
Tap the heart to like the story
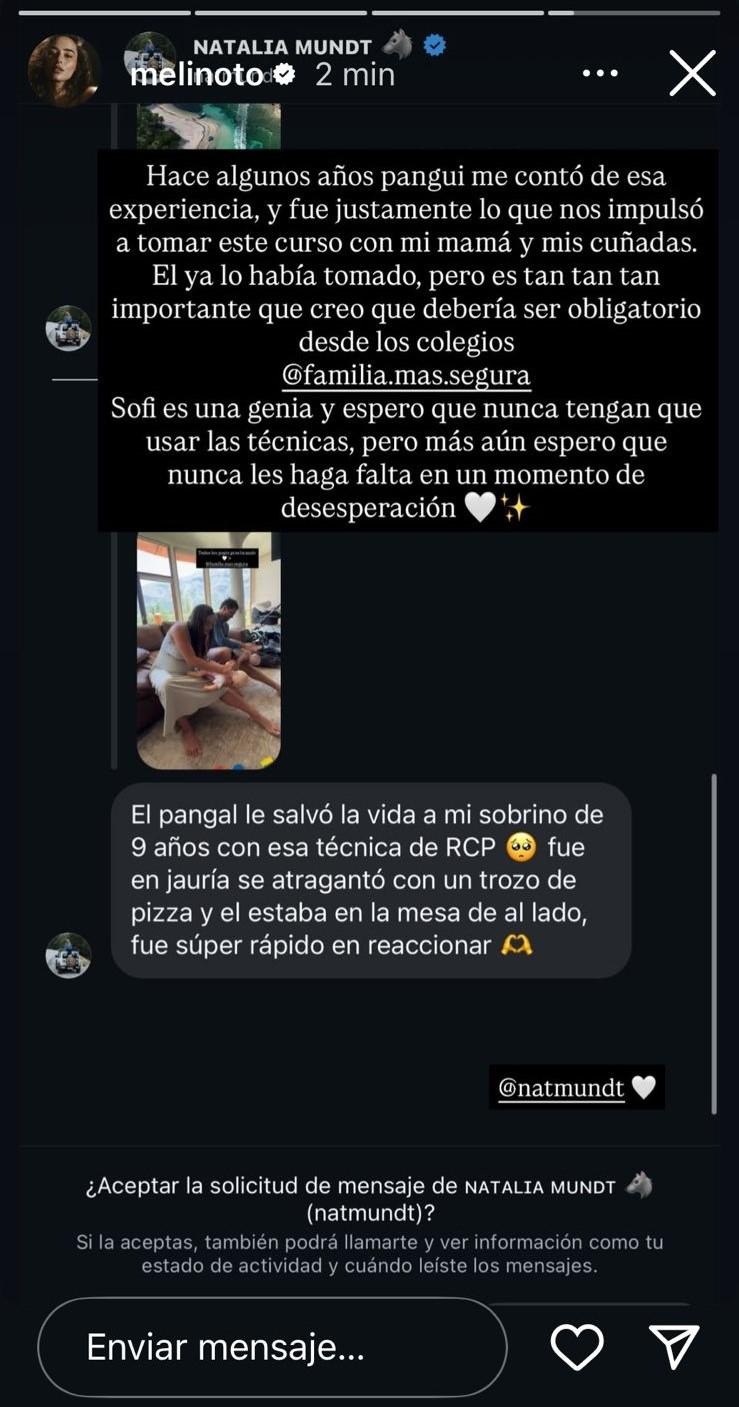(x=577, y=1345)
